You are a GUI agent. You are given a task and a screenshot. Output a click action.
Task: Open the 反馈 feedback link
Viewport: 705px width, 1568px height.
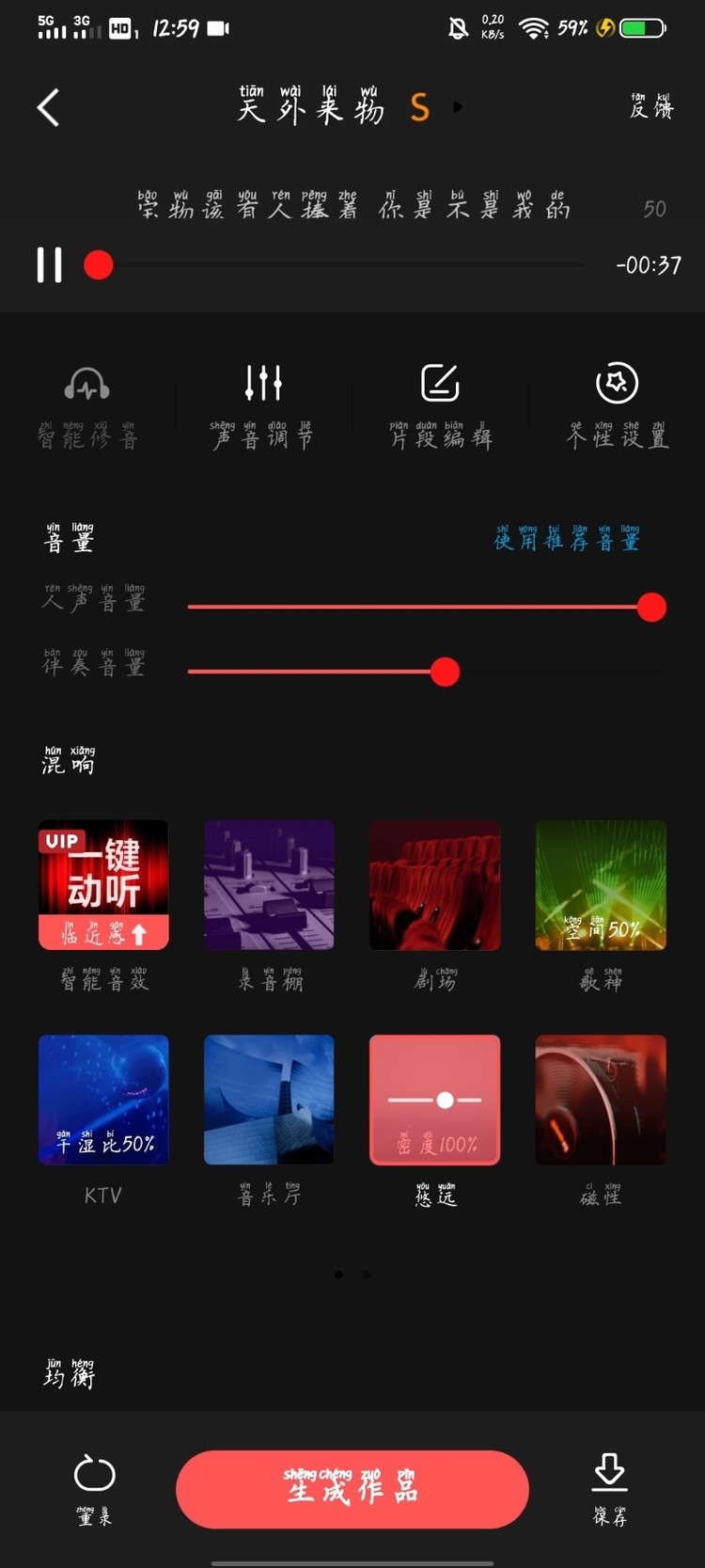pos(650,107)
